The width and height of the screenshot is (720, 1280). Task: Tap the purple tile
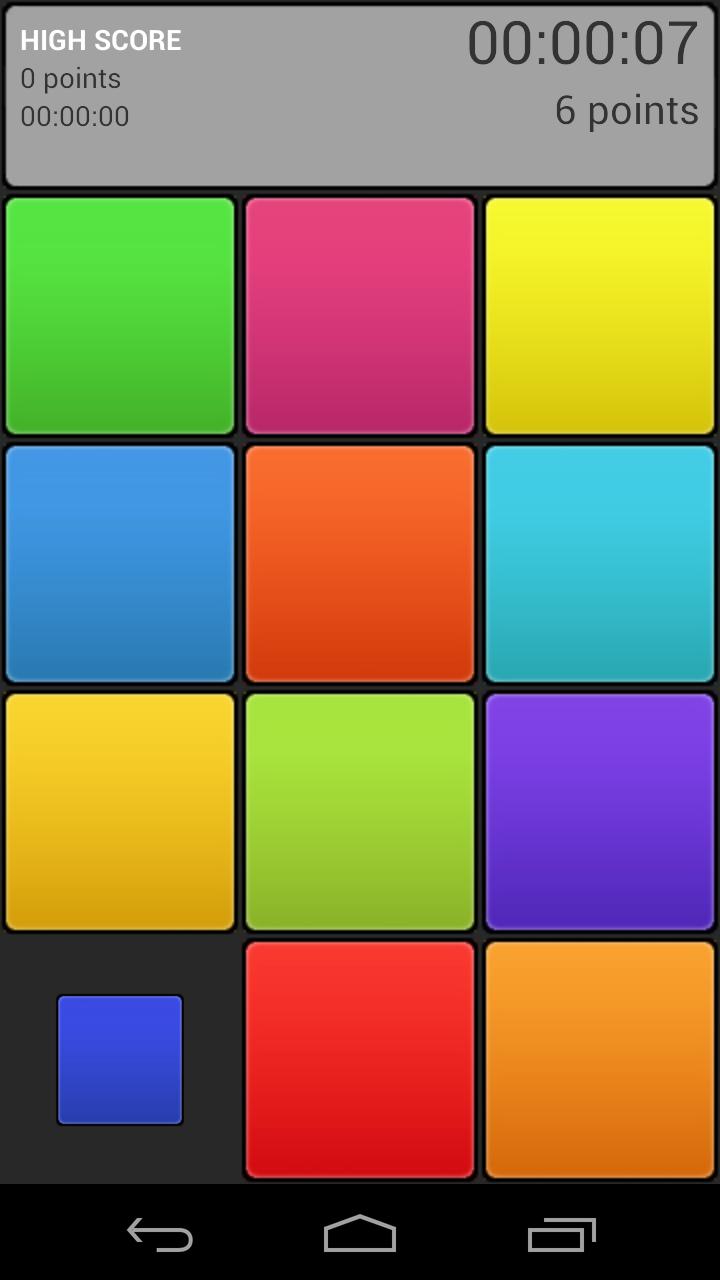(600, 811)
